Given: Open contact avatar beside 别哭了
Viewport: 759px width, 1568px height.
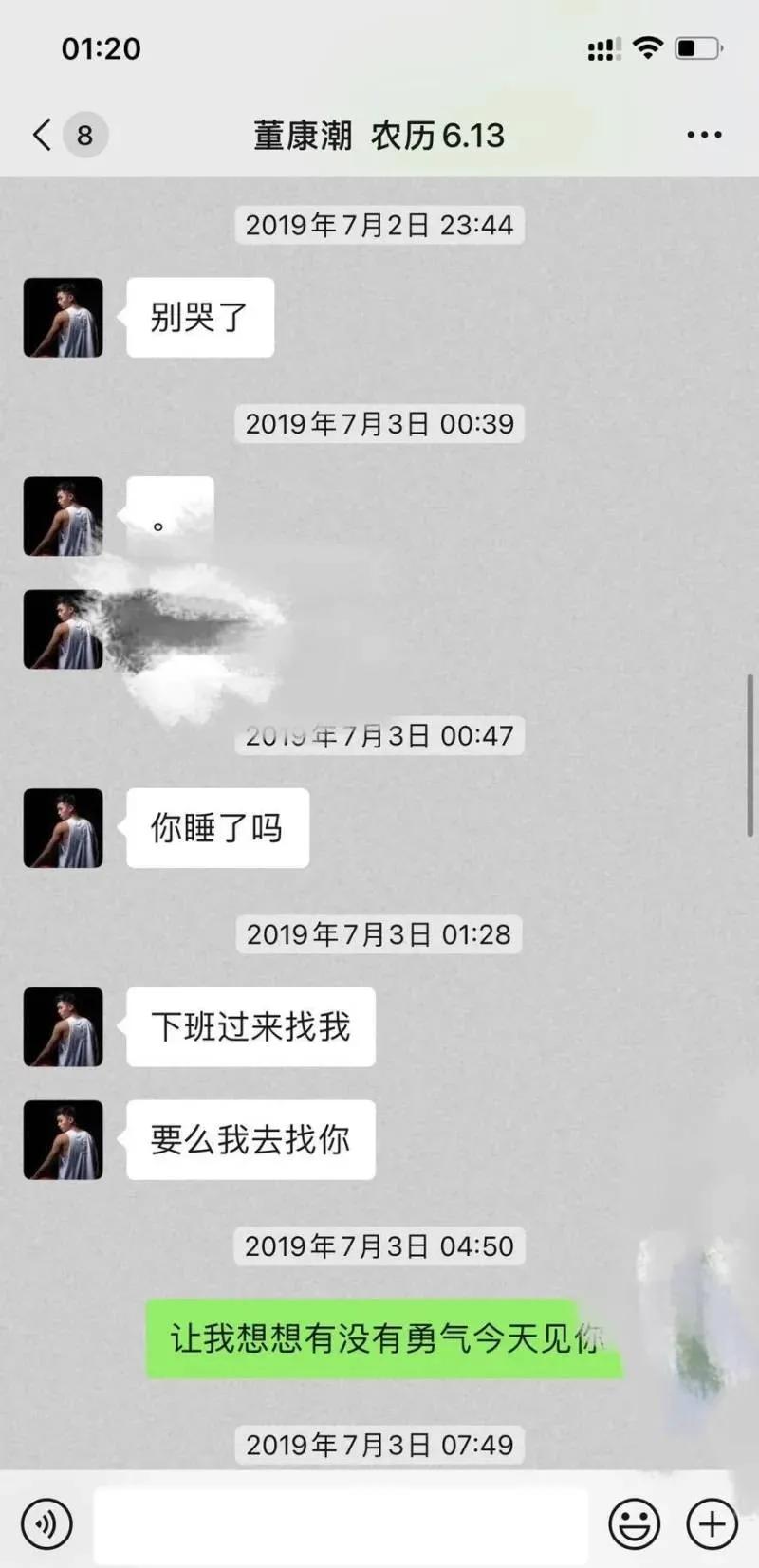Looking at the screenshot, I should [64, 318].
